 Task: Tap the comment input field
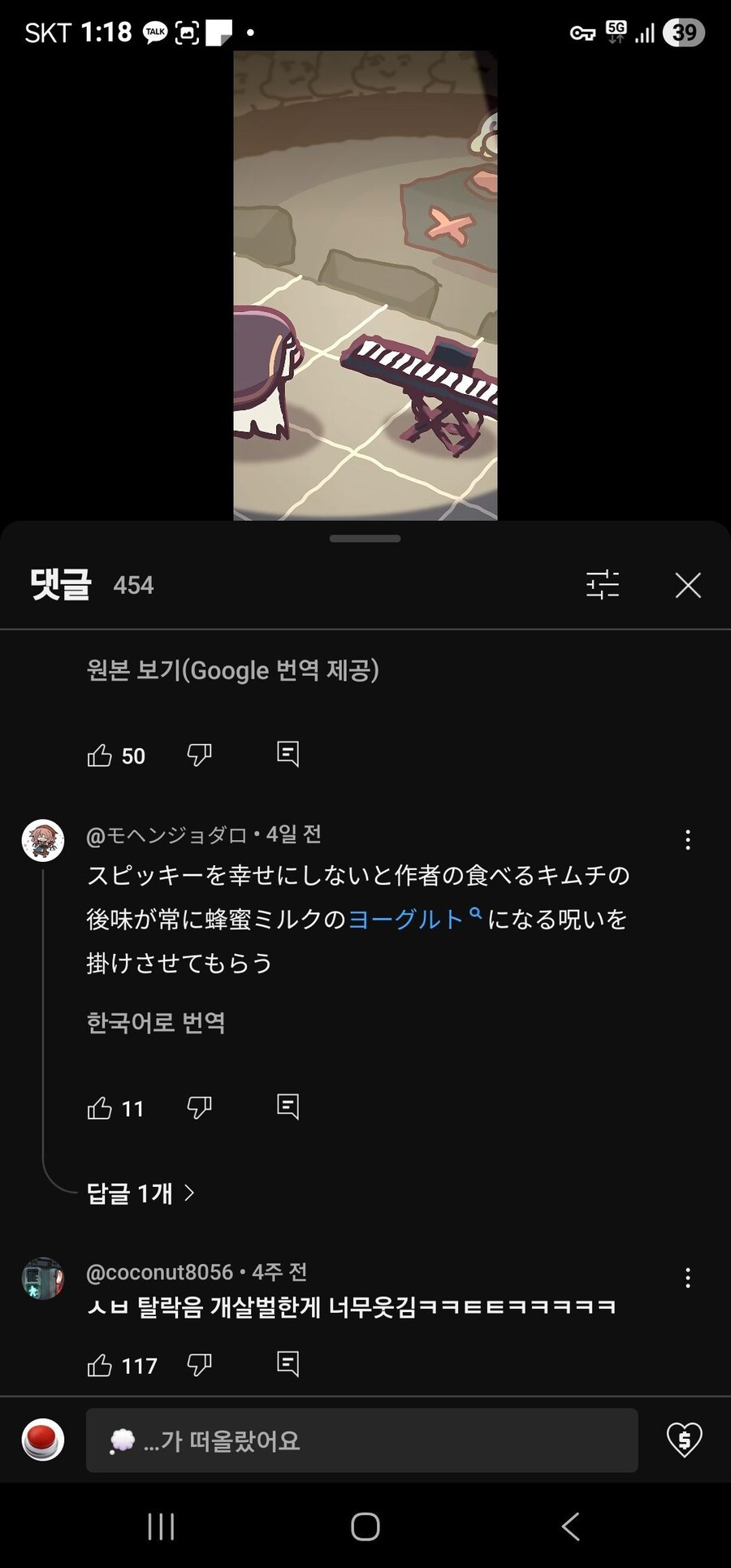pyautogui.click(x=362, y=1440)
